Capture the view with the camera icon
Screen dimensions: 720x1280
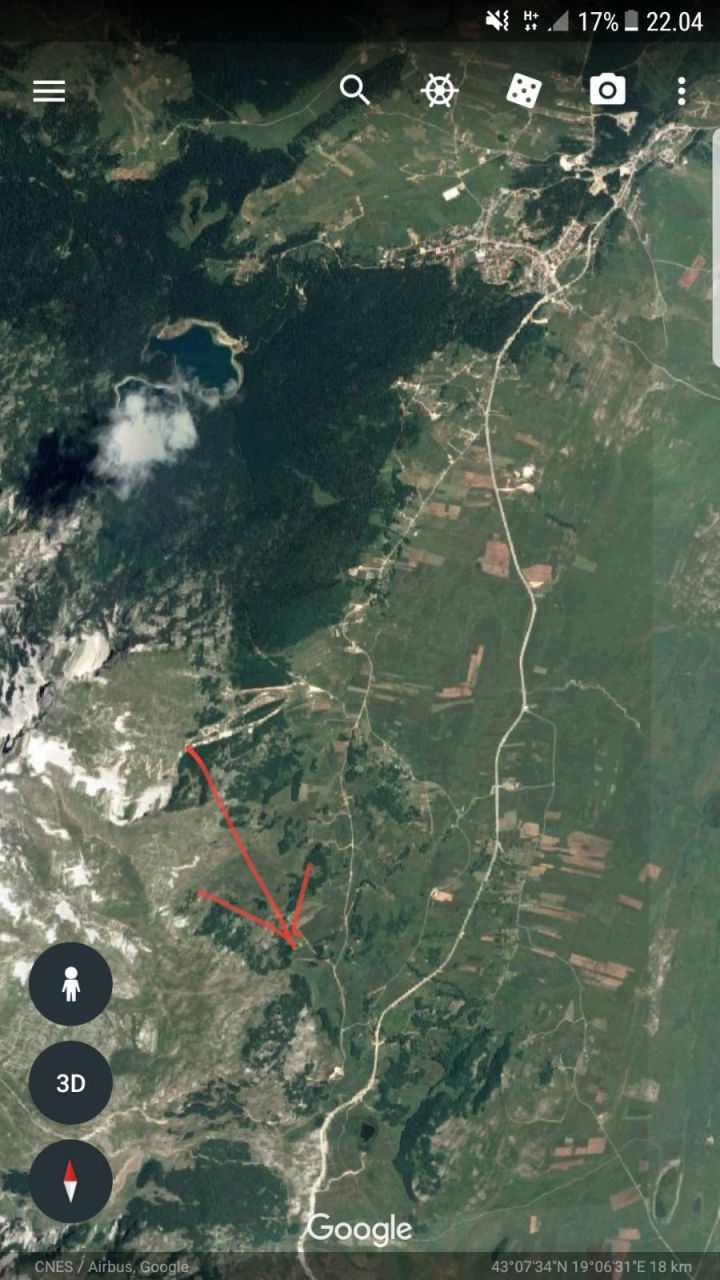[x=606, y=91]
